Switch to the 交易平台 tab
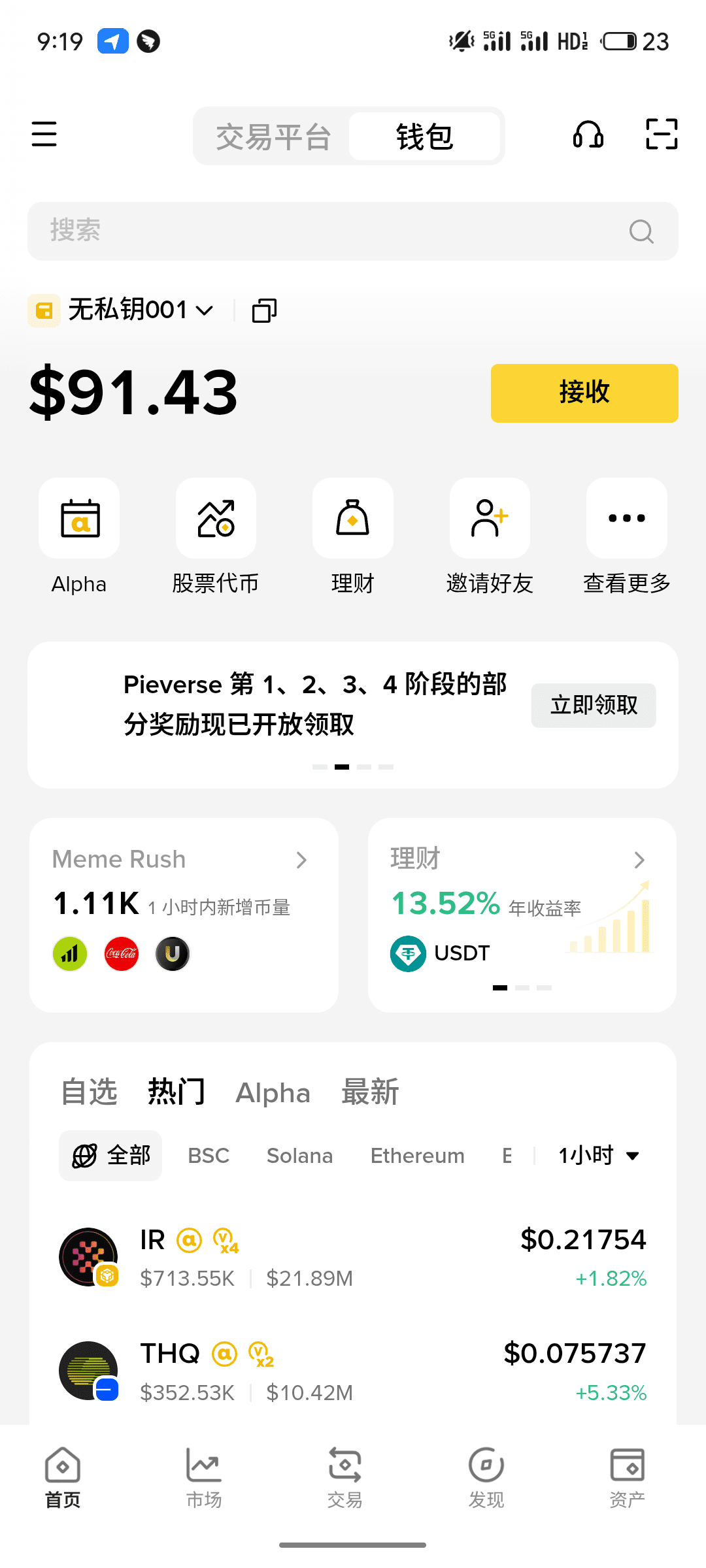Viewport: 706px width, 1568px height. [273, 137]
